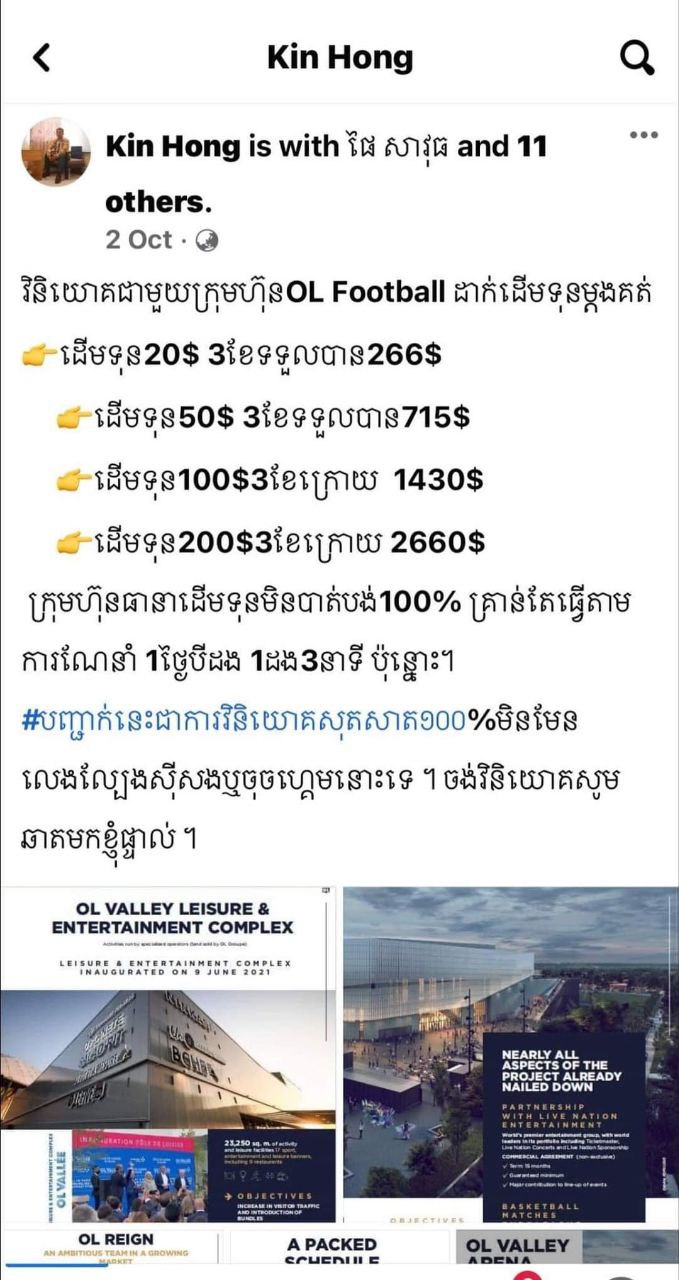Image resolution: width=679 pixels, height=1280 pixels.
Task: Open Kin Hong's profile name link
Action: [173, 147]
